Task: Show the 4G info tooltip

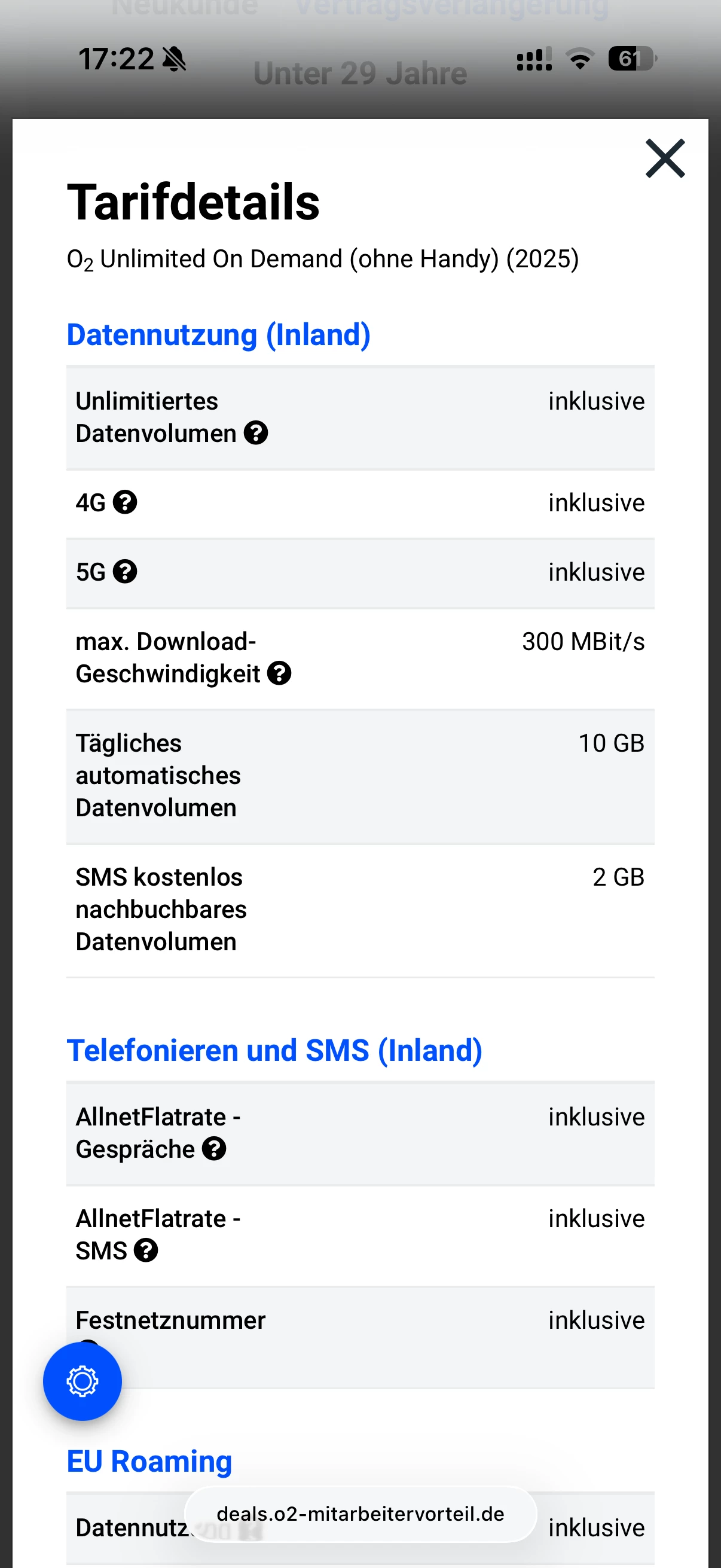Action: click(126, 503)
